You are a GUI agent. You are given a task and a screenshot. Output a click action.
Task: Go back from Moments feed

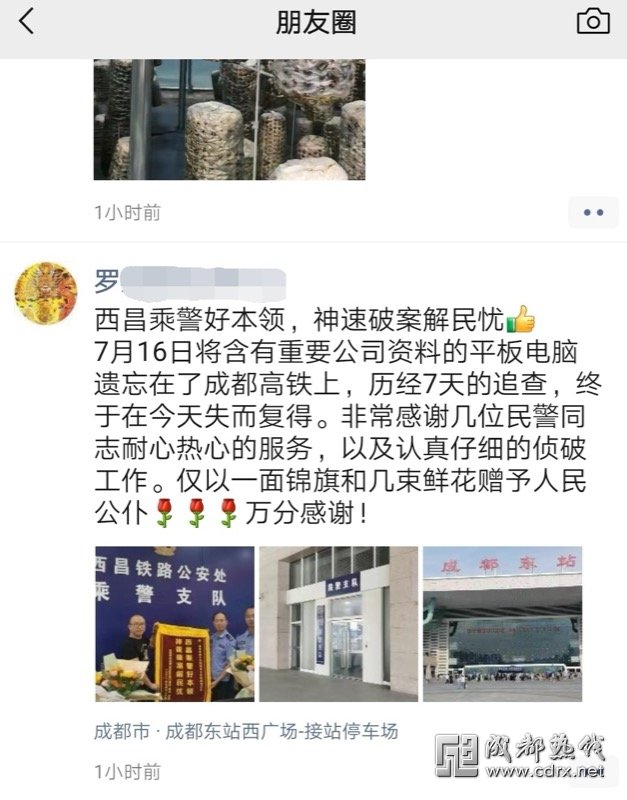27,22
